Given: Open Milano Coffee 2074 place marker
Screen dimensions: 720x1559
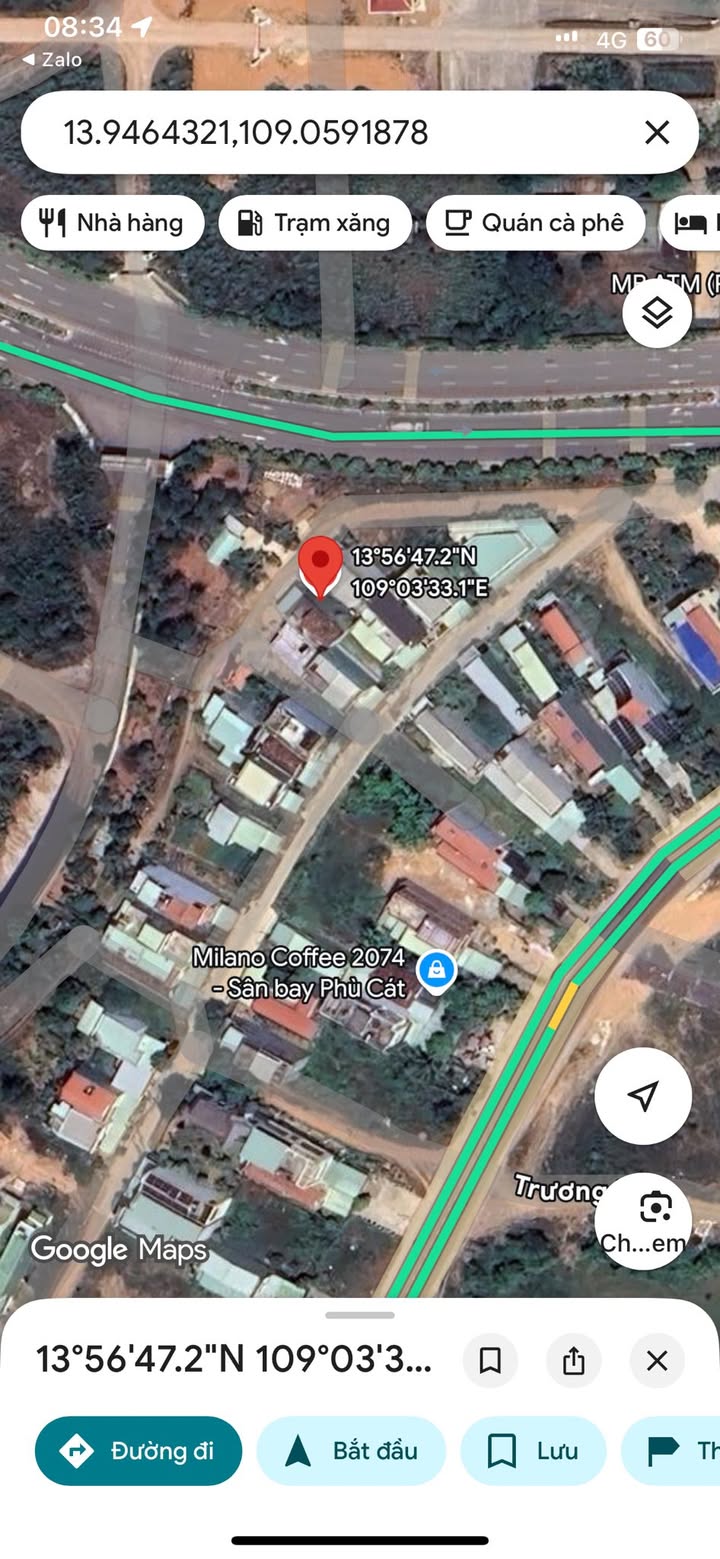Looking at the screenshot, I should pos(436,969).
